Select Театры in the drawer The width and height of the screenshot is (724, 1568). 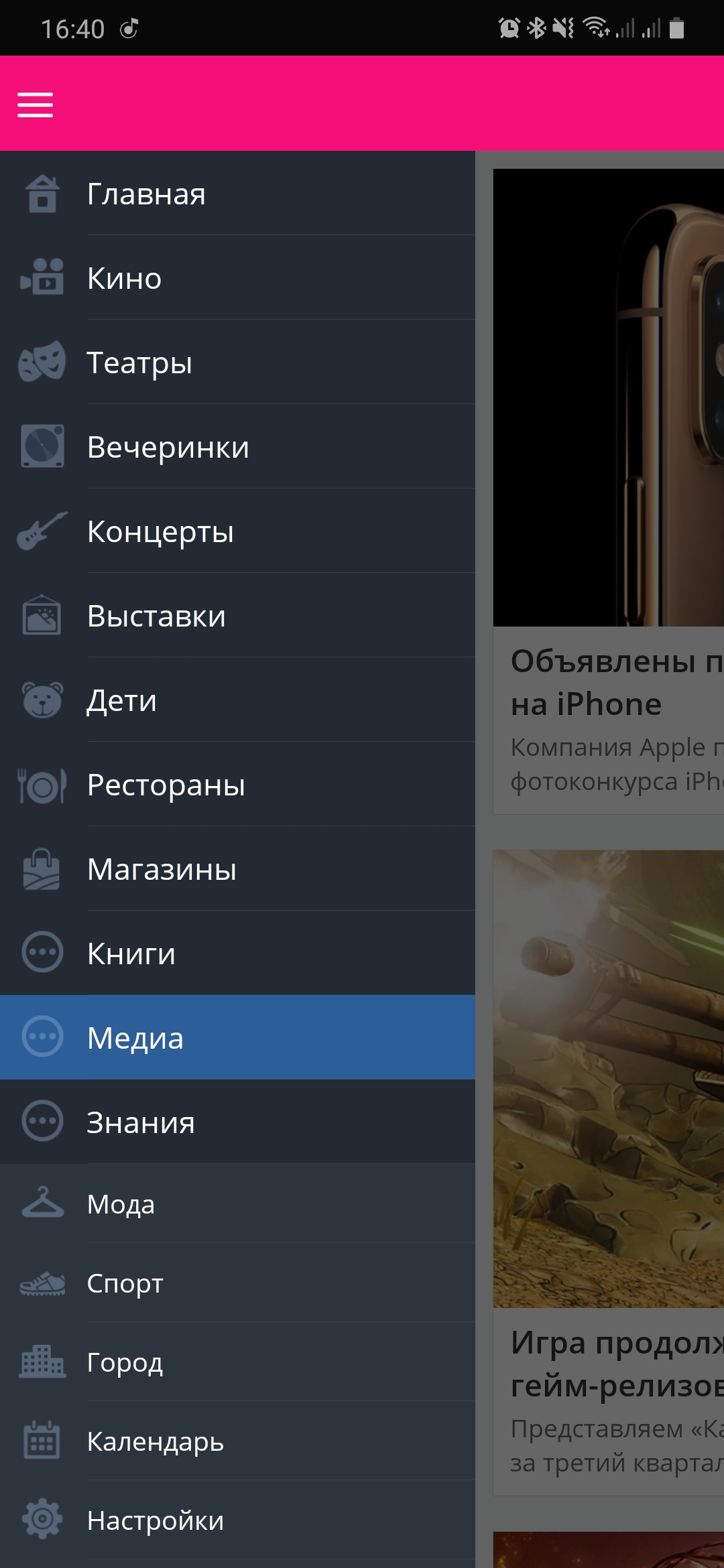pos(237,363)
